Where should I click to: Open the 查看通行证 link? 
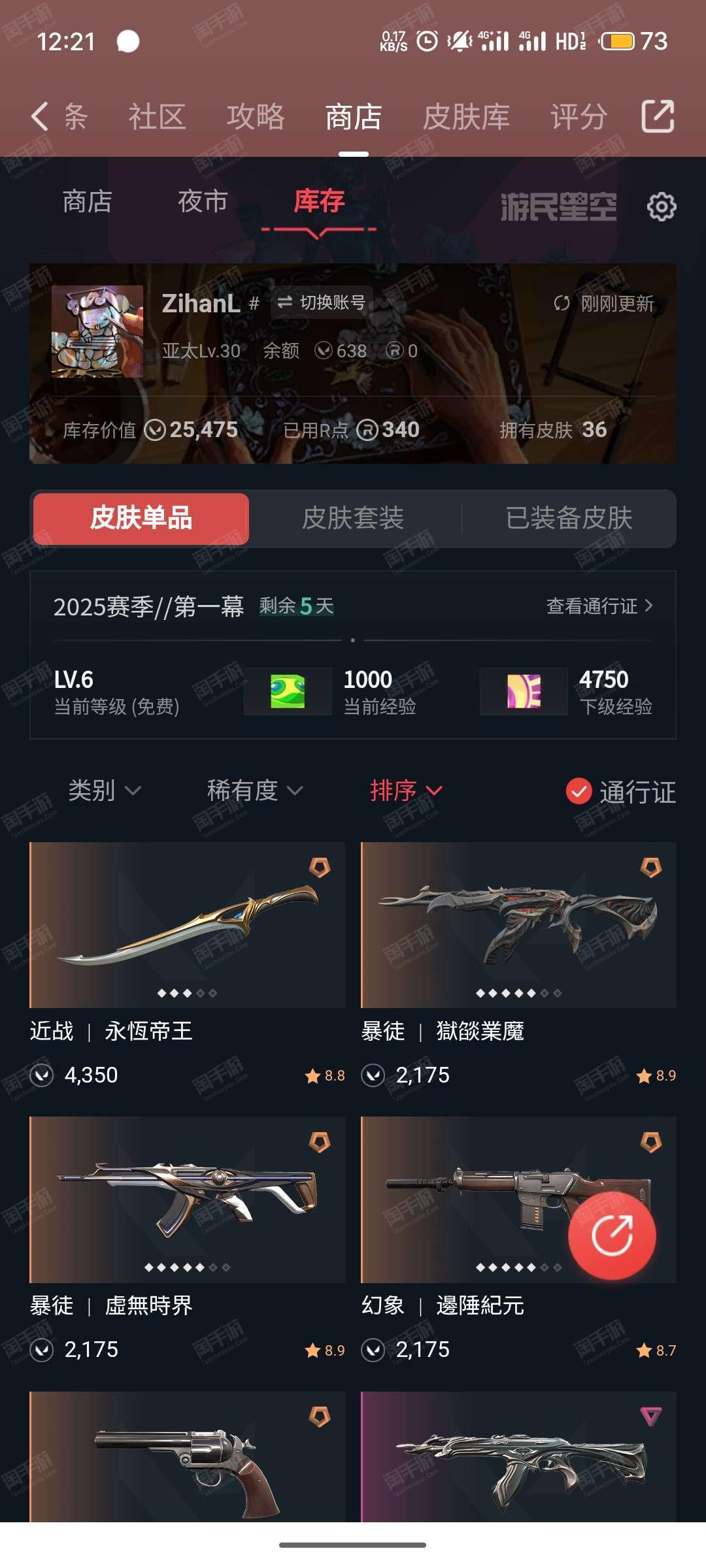[x=599, y=606]
